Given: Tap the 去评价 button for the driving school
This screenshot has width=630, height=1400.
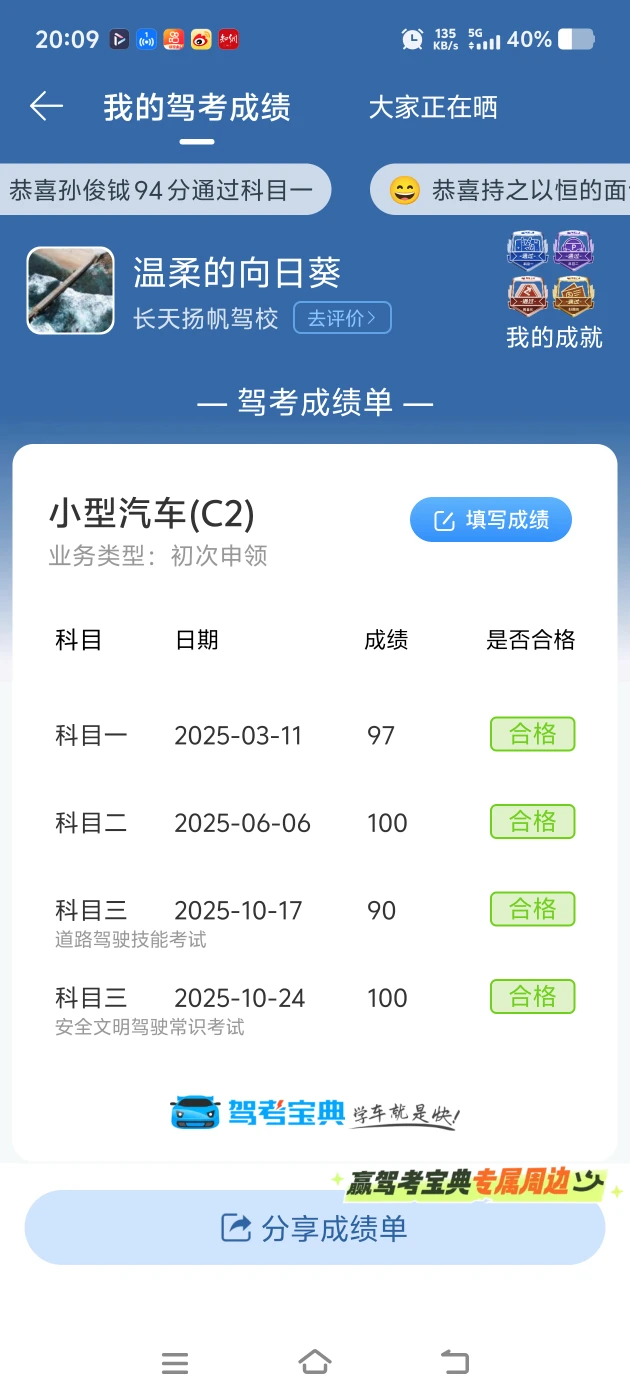Looking at the screenshot, I should 342,318.
